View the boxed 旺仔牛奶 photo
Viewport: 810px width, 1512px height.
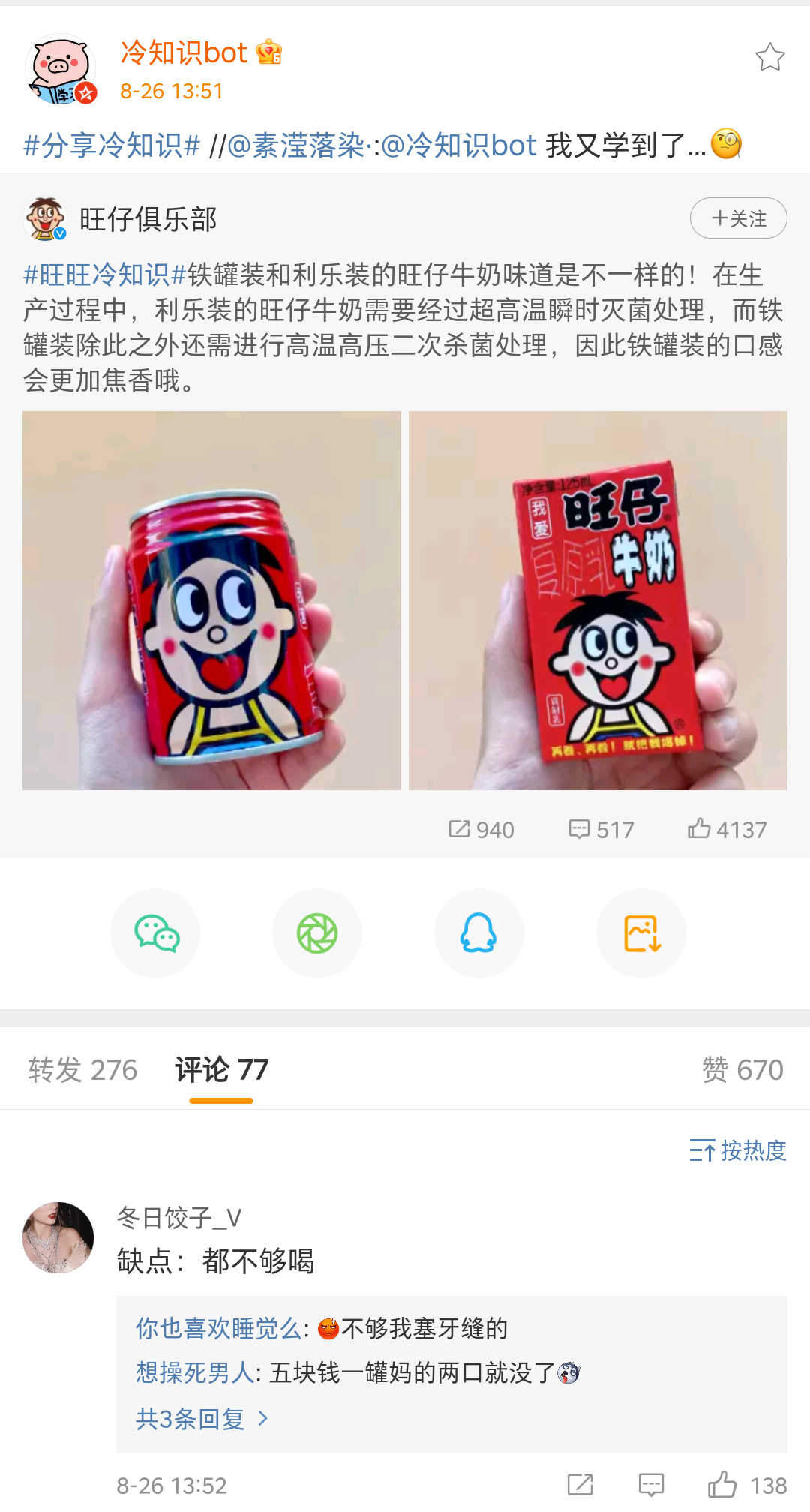click(x=598, y=600)
